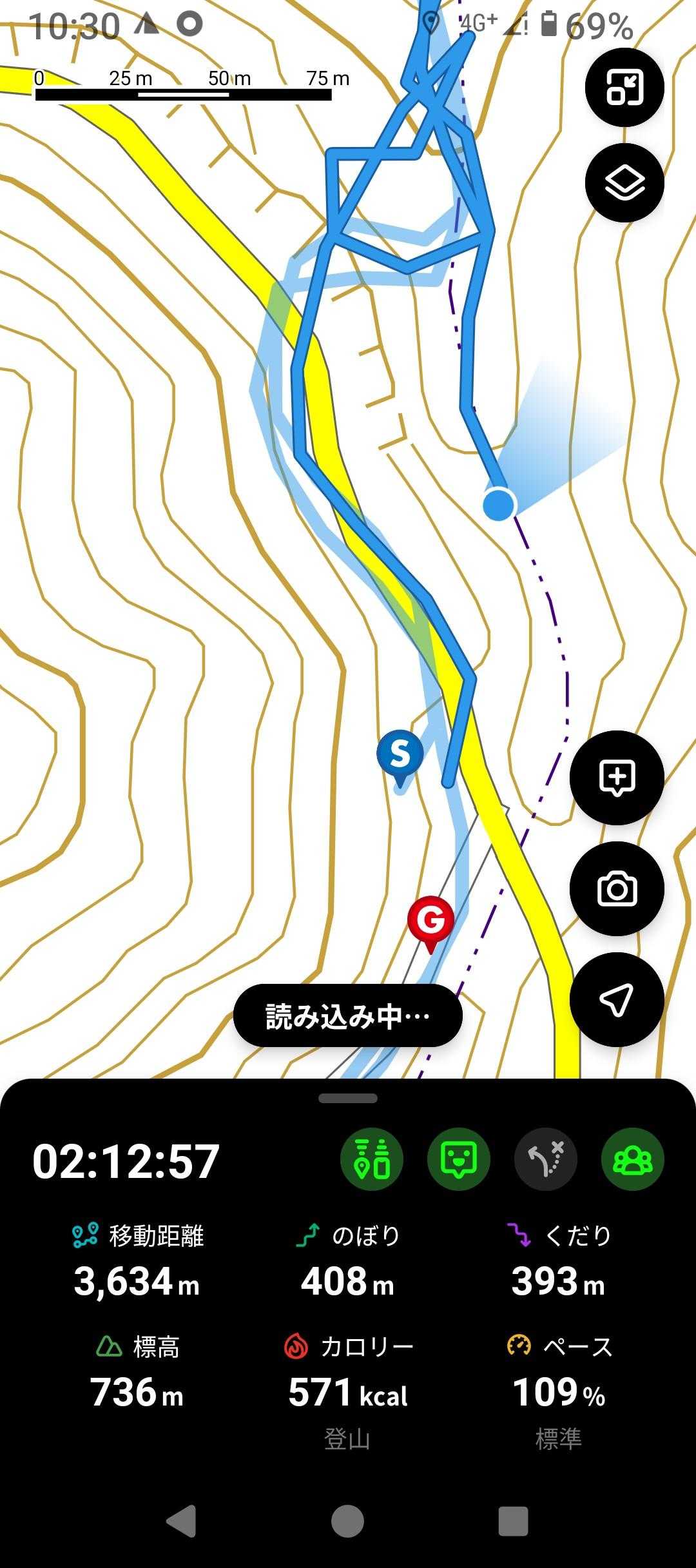Tap the green group members icon

[x=633, y=1159]
